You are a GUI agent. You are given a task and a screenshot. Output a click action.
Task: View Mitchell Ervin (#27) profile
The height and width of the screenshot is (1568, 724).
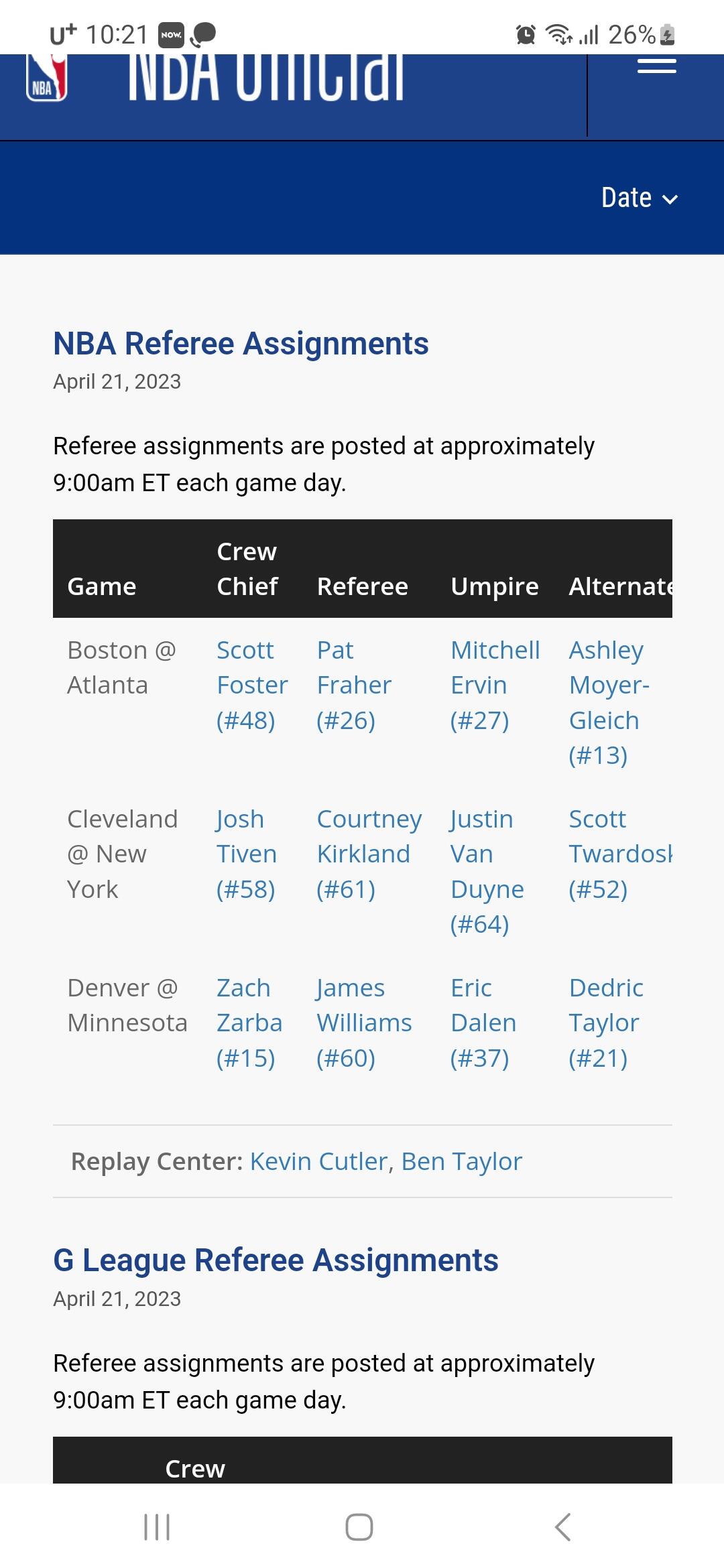pos(495,685)
